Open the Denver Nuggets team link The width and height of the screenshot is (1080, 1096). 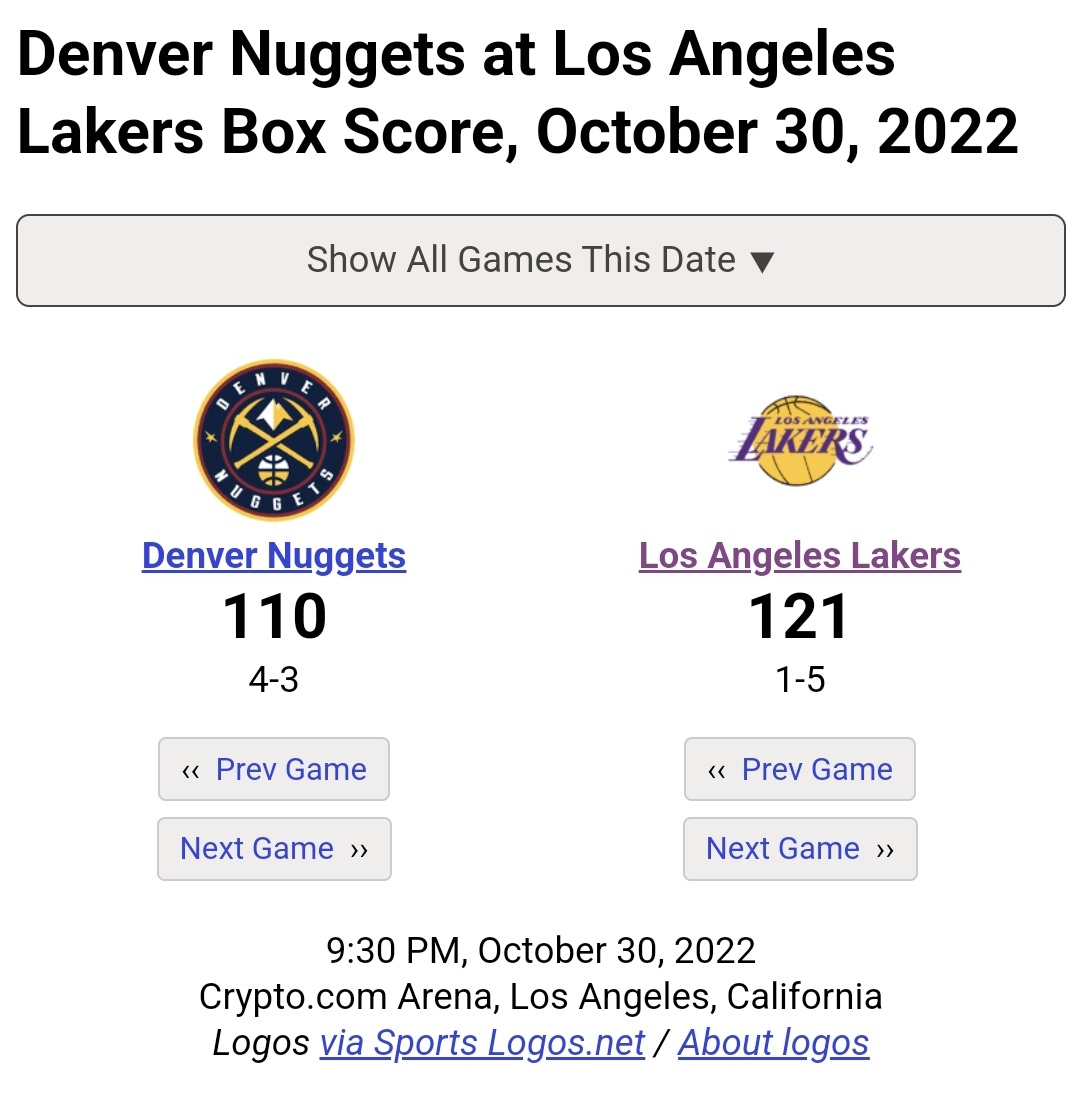point(274,556)
